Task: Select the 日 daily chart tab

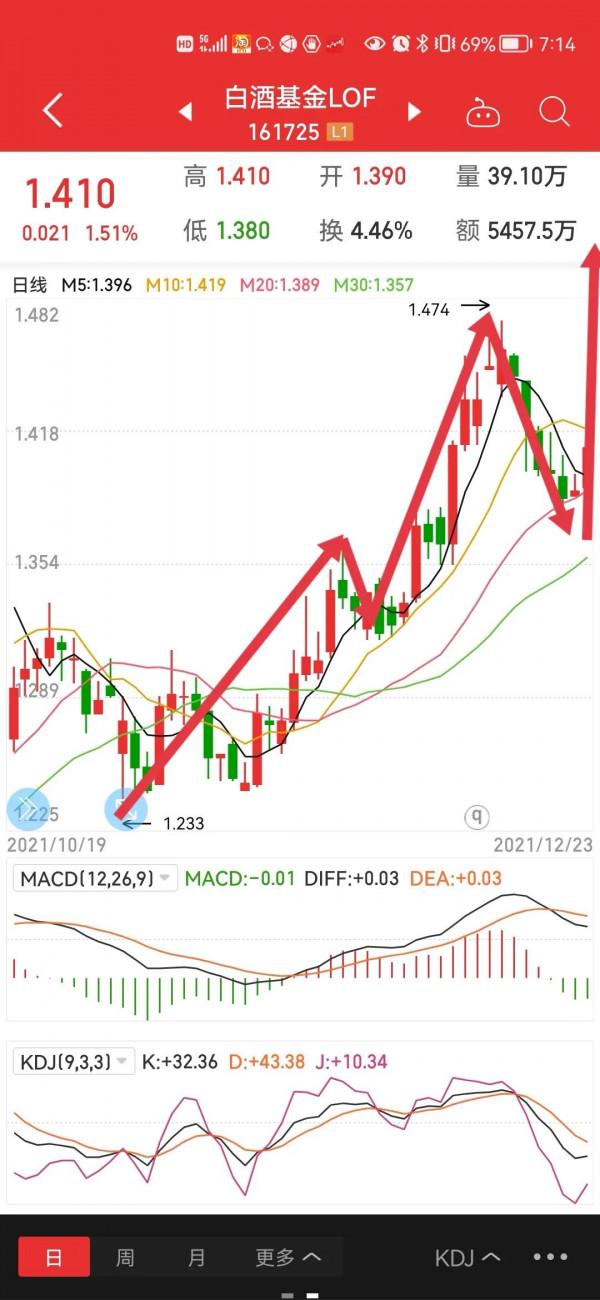Action: click(x=54, y=1257)
